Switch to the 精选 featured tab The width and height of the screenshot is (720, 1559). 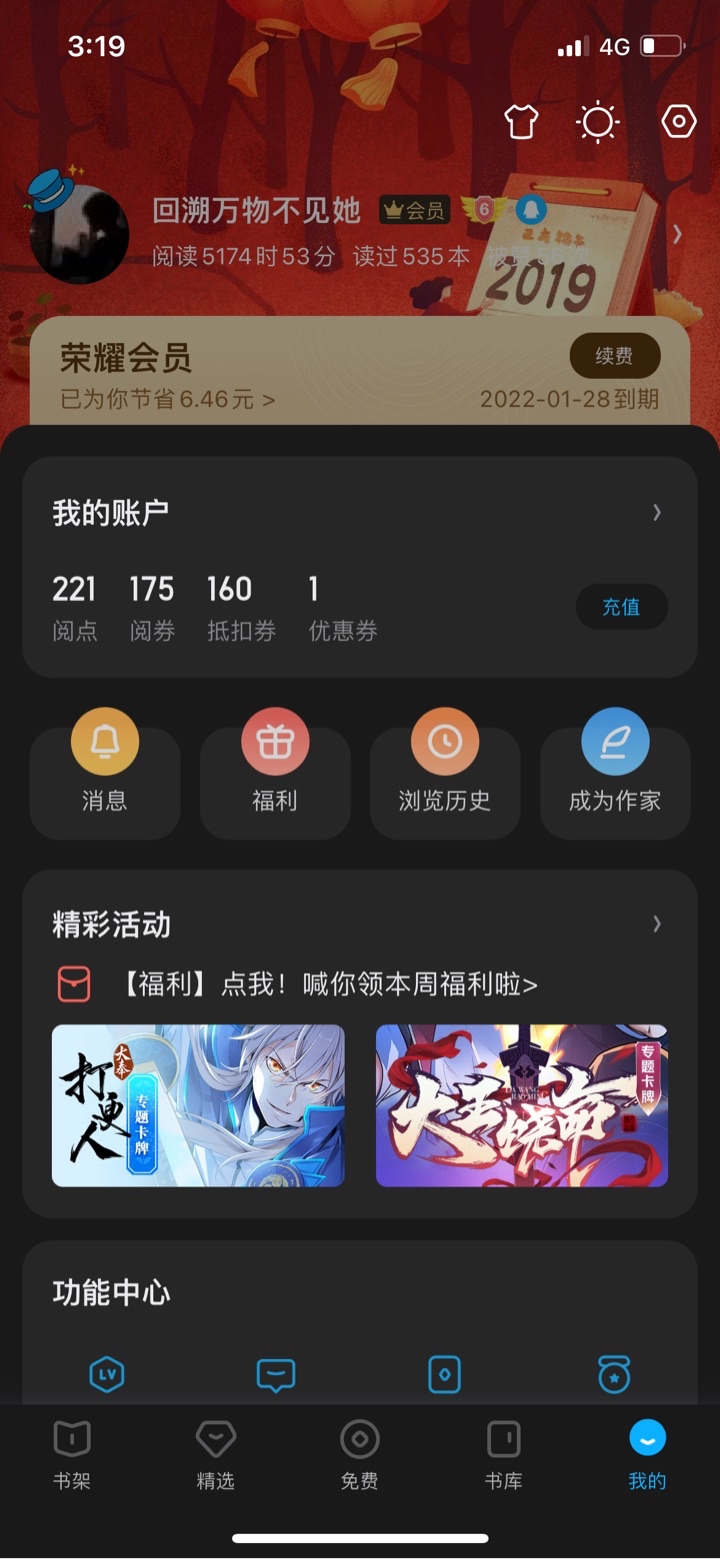215,1455
